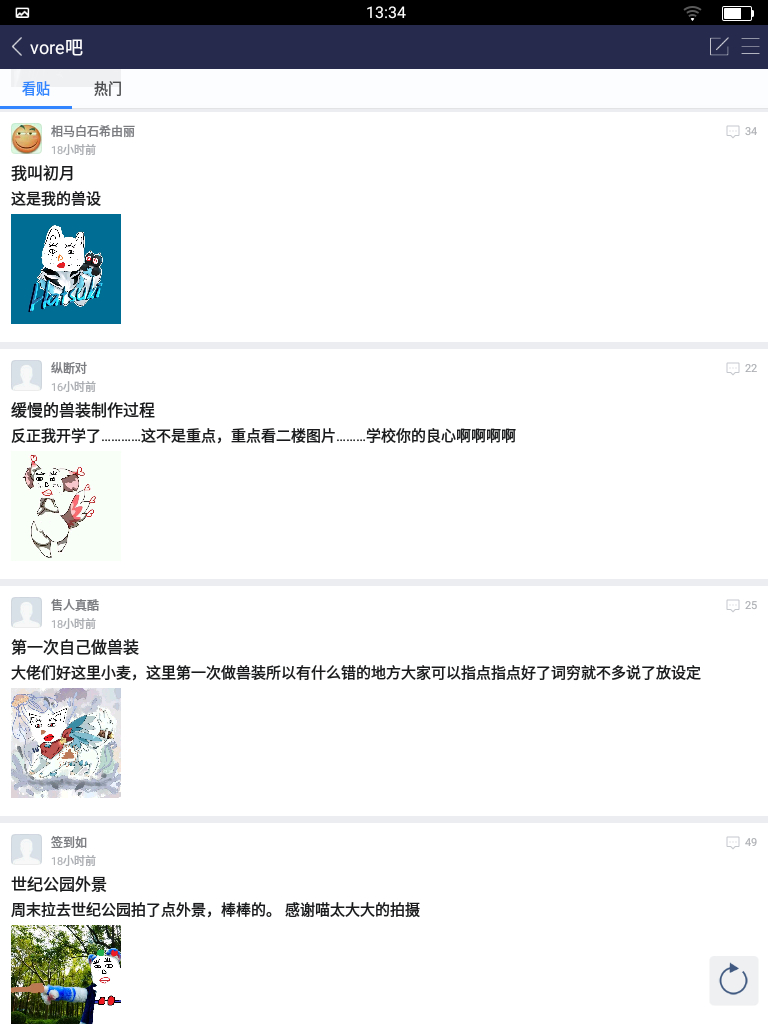
Task: Switch to the 热门 tab
Action: 107,89
